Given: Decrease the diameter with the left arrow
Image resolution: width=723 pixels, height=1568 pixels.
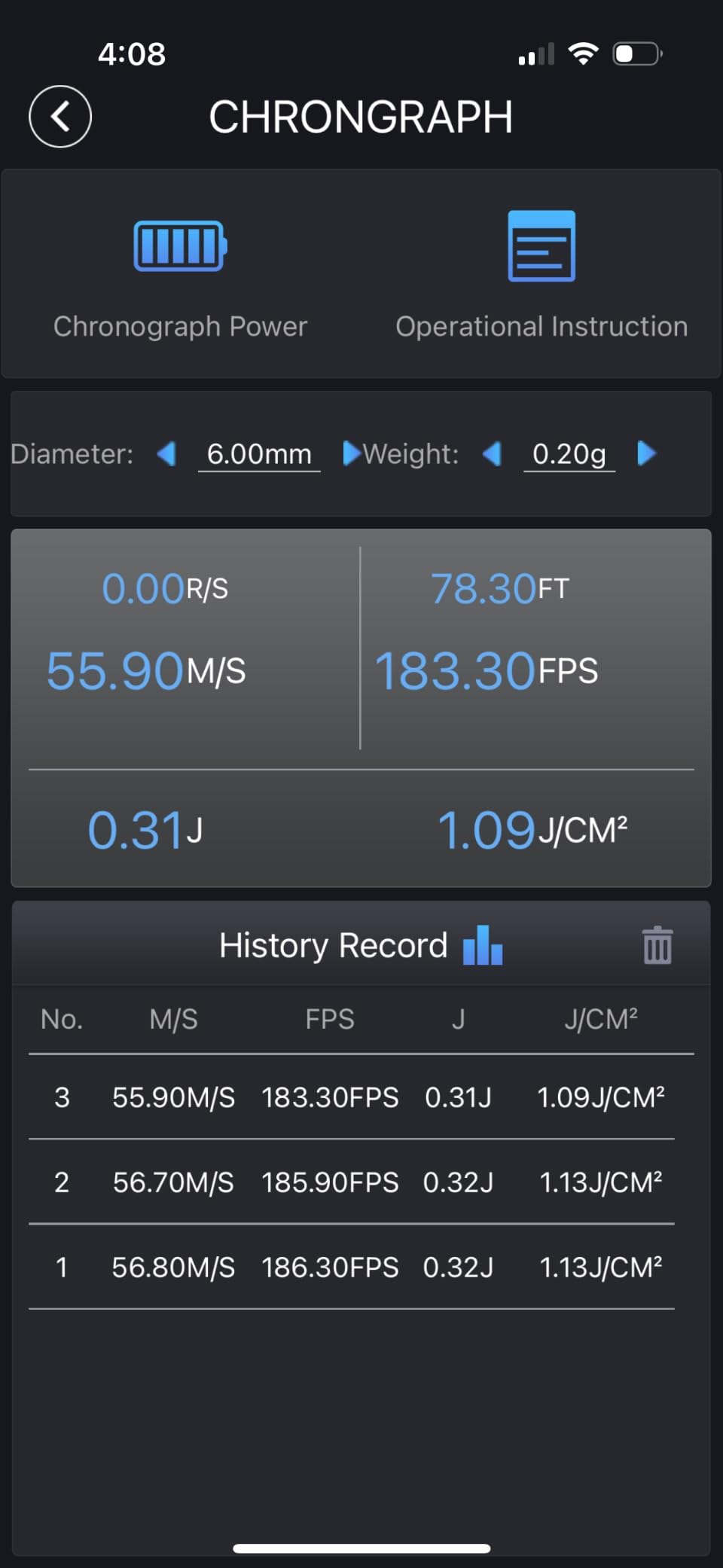Looking at the screenshot, I should (x=166, y=453).
